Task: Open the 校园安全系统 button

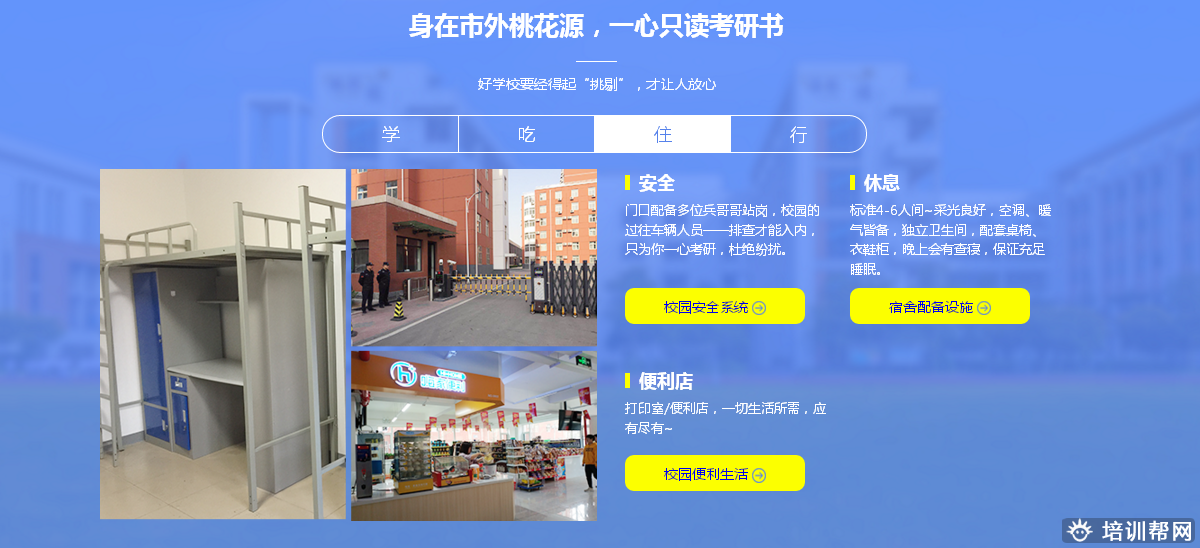Action: tap(714, 307)
